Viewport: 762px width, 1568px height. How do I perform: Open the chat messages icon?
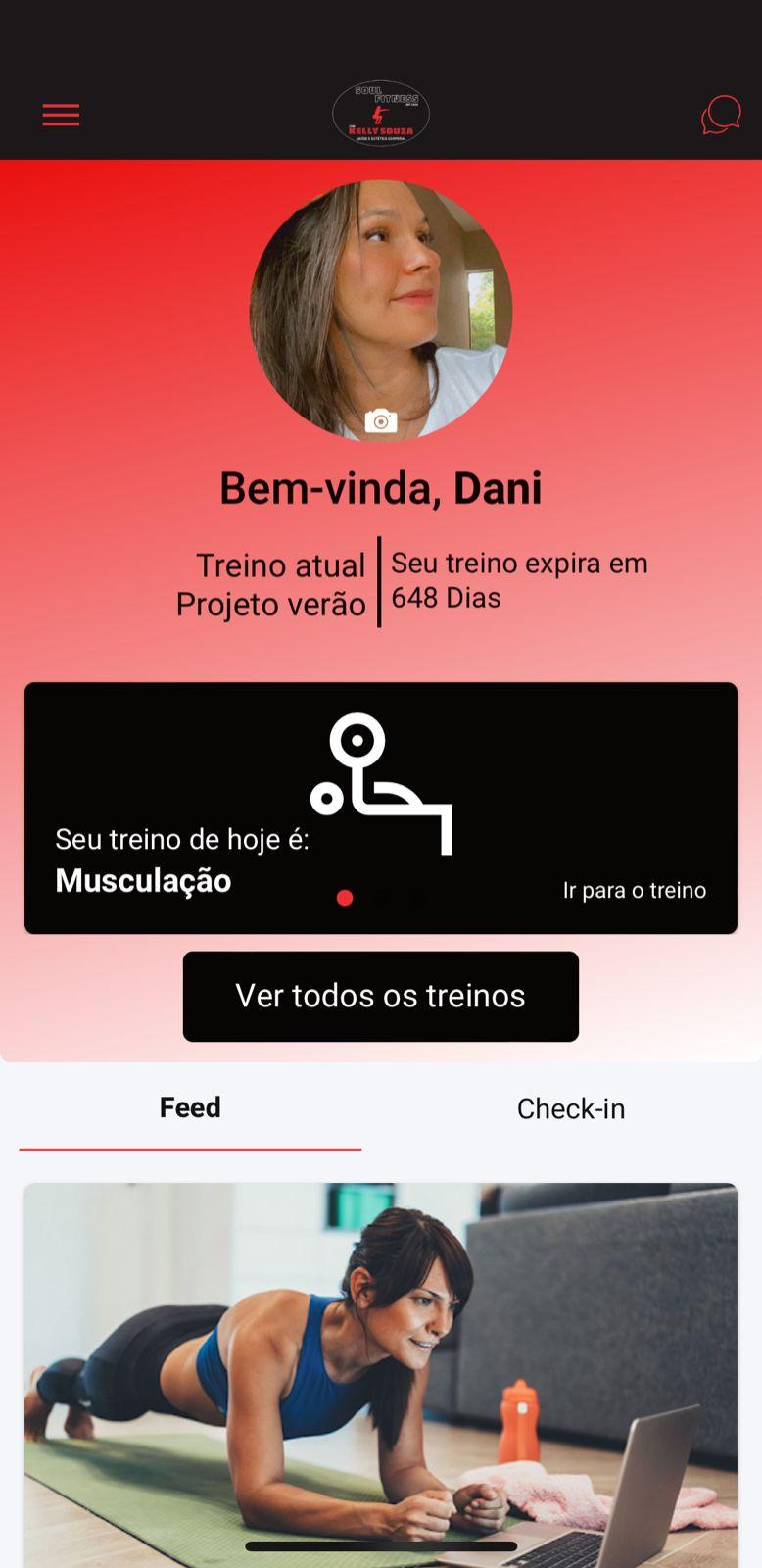point(721,115)
